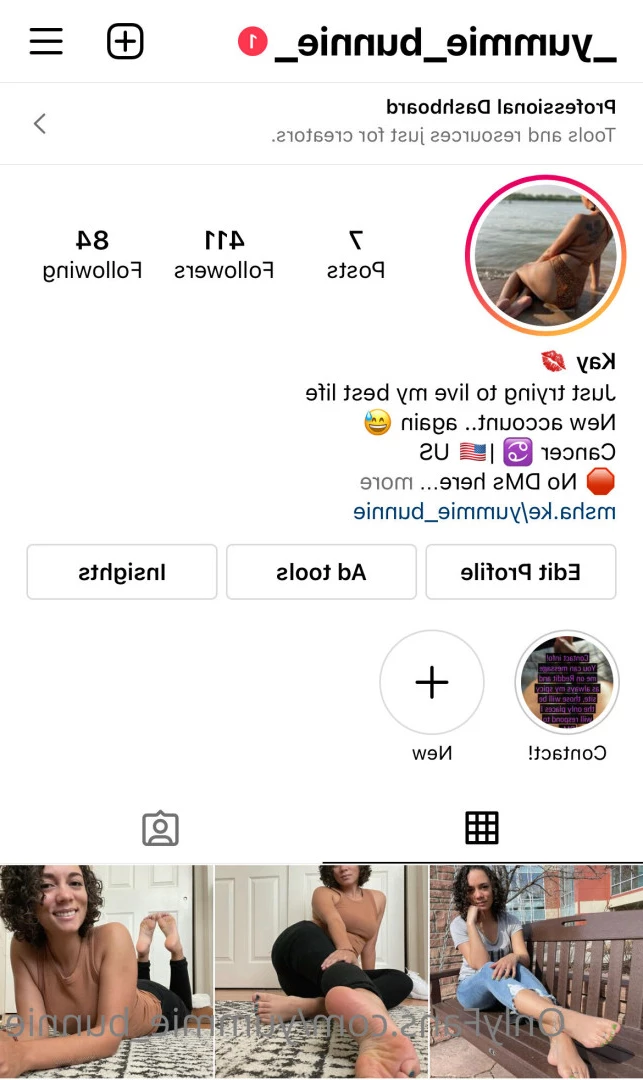Image resolution: width=643 pixels, height=1080 pixels.
Task: Open the hamburger menu
Action: 46,41
